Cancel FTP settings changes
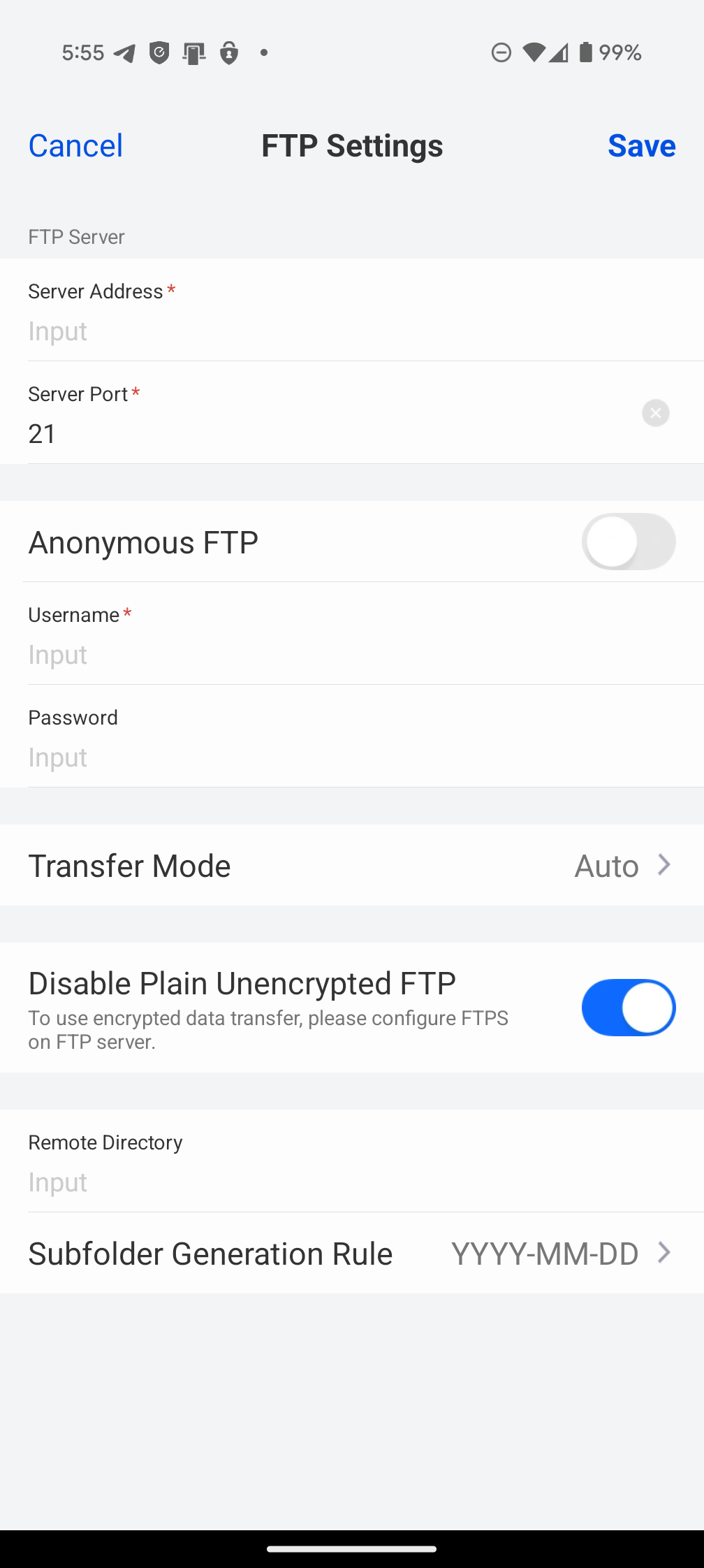This screenshot has width=704, height=1568. click(x=75, y=145)
